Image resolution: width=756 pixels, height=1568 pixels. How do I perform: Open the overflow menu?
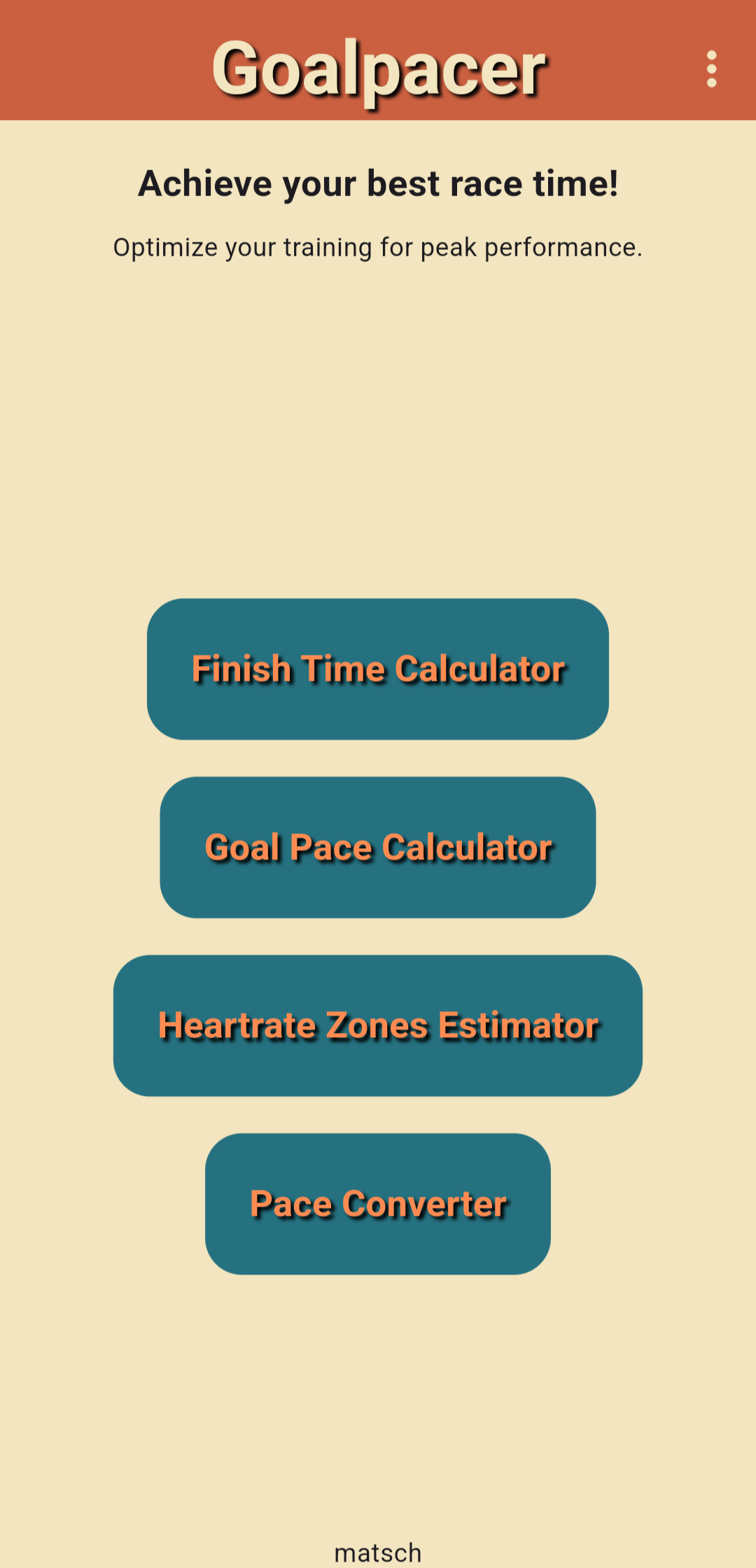(711, 69)
